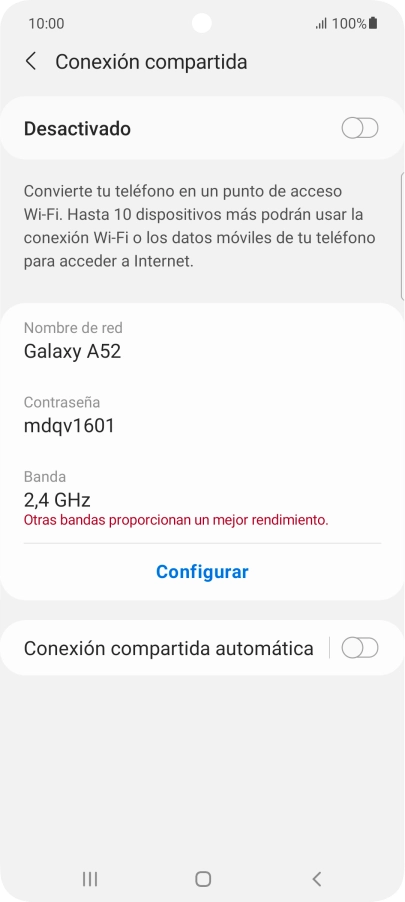Turn on the Desactivado hotspot switch
Viewport: 405px width, 902px height.
[x=360, y=128]
